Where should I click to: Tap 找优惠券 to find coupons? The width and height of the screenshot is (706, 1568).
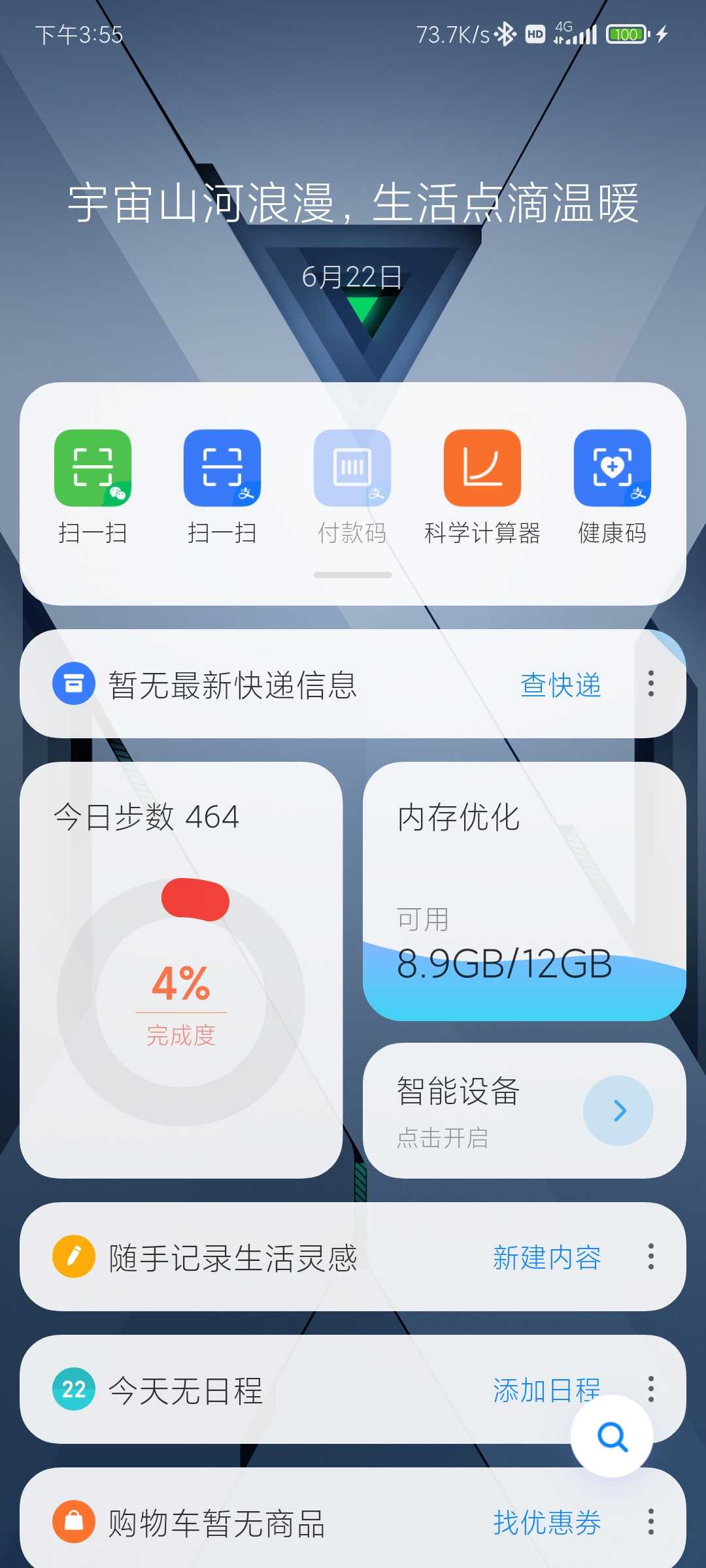pos(547,1522)
